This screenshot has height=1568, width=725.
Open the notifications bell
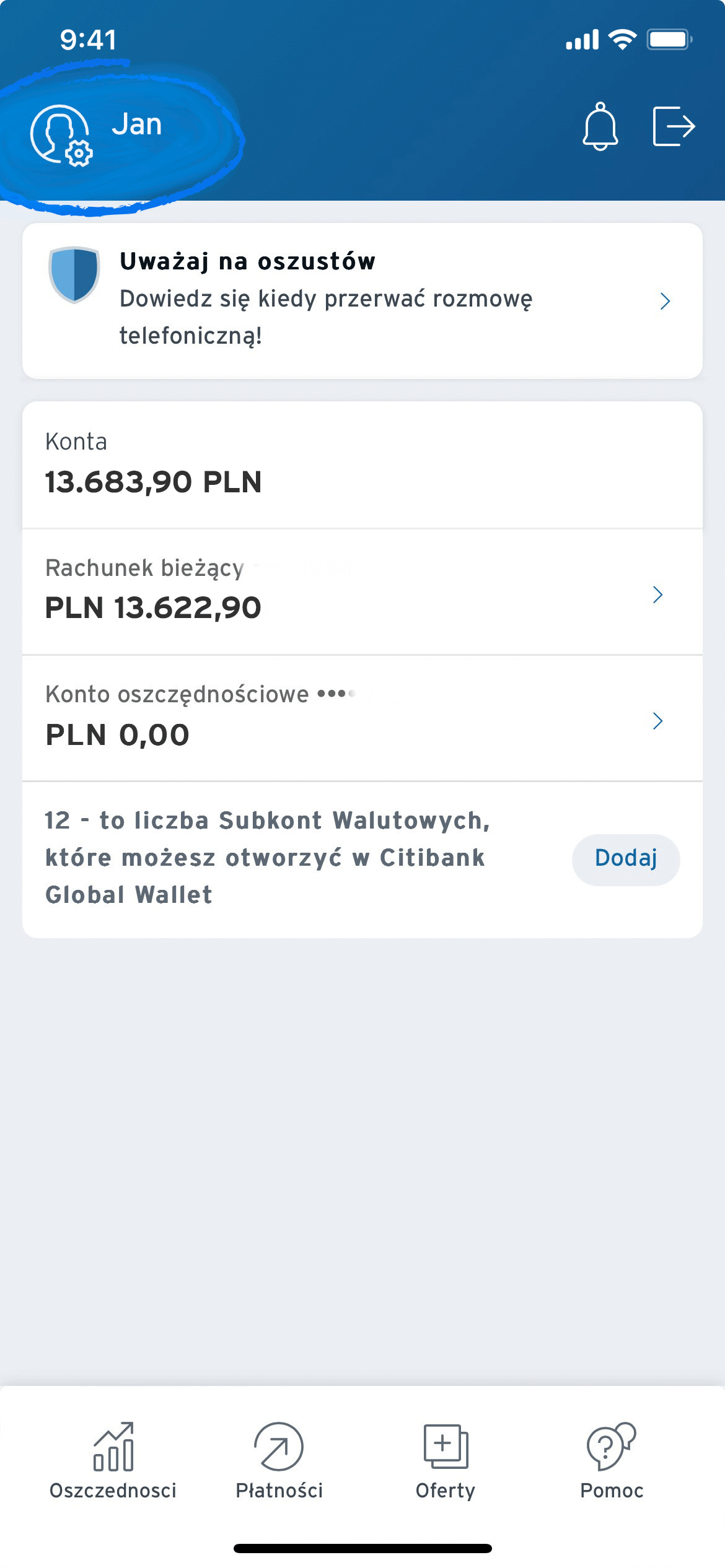(x=600, y=127)
